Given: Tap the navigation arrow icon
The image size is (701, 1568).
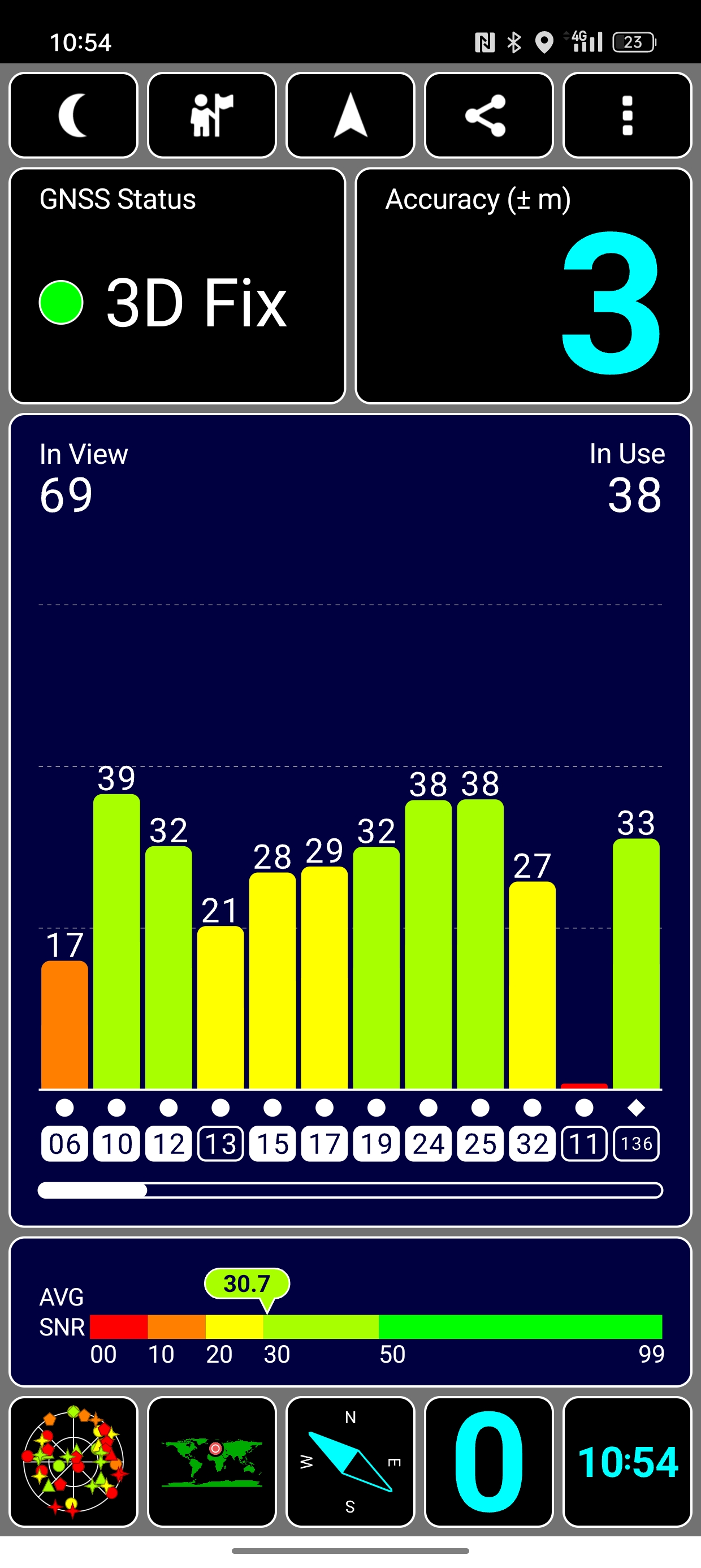Looking at the screenshot, I should 350,115.
